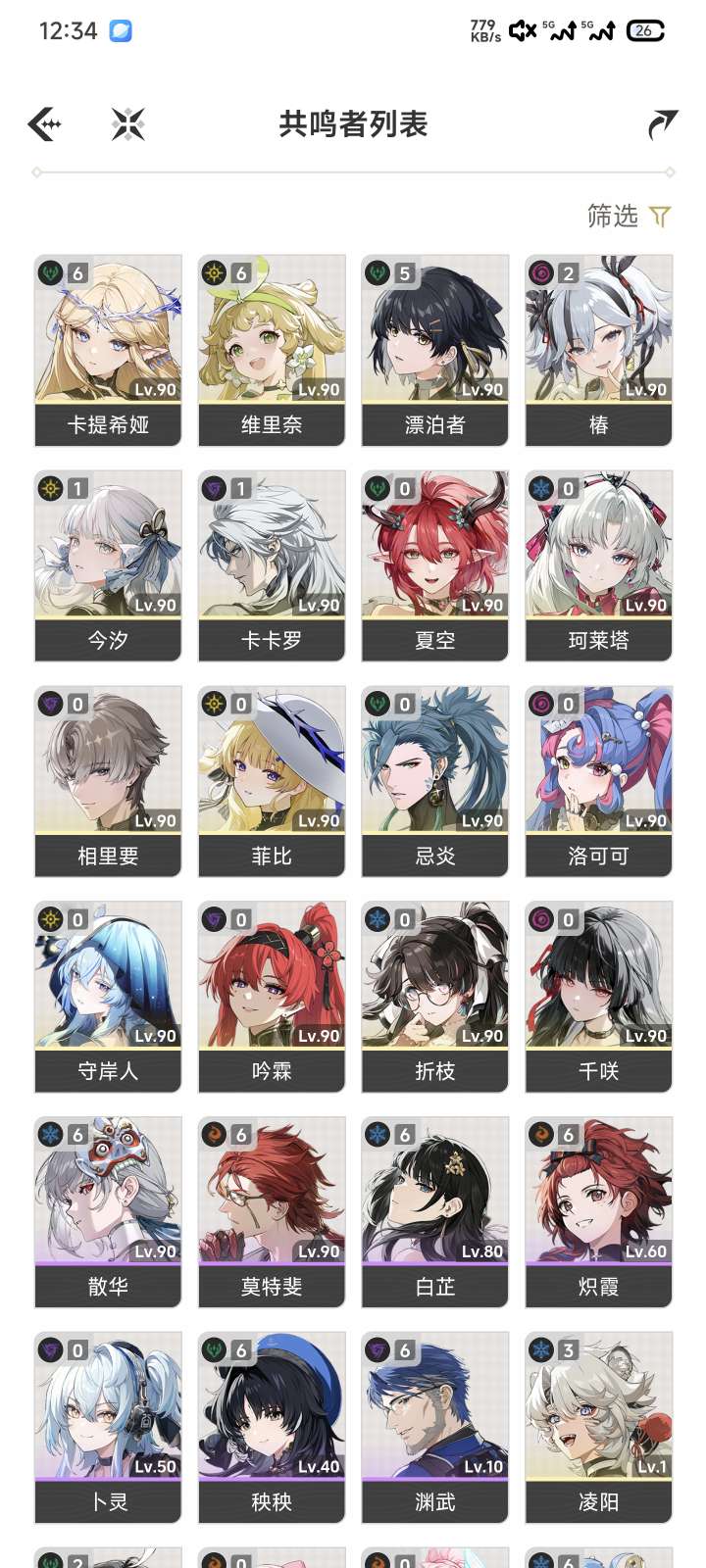Tap the 菲比 character card
Viewport: 706px width, 1568px height.
click(x=272, y=781)
